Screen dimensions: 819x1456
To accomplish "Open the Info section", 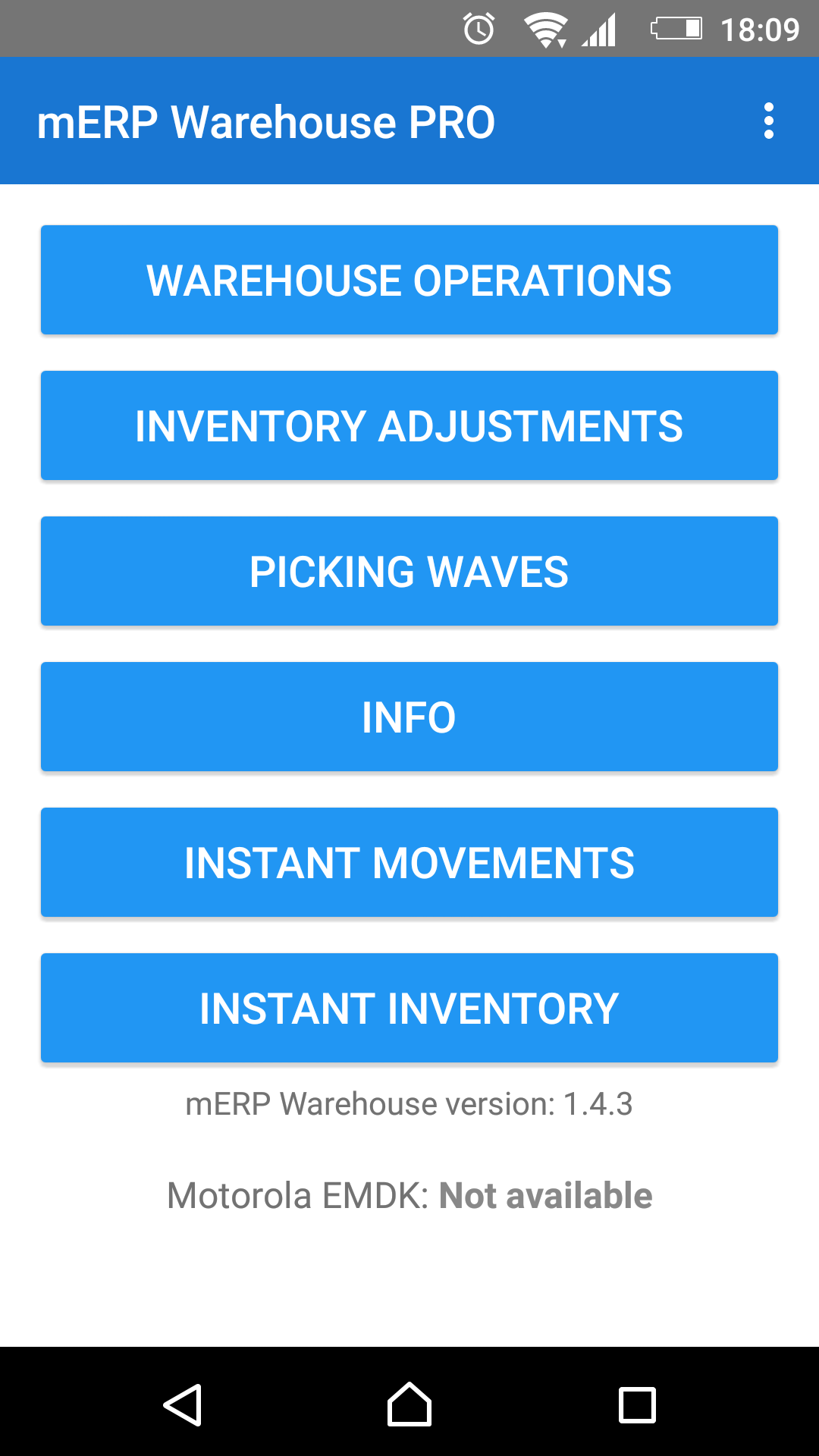I will 409,717.
